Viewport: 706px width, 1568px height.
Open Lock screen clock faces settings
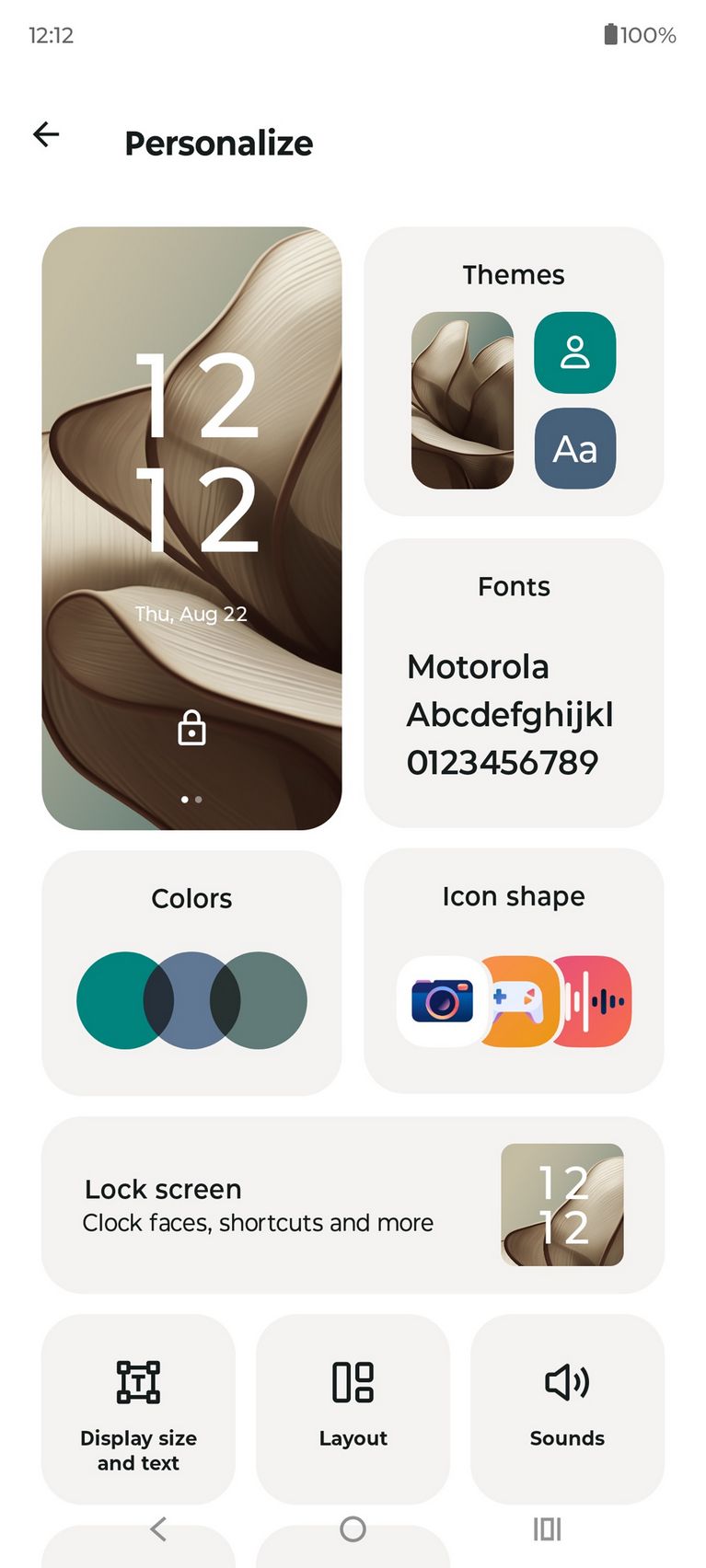[x=353, y=1205]
